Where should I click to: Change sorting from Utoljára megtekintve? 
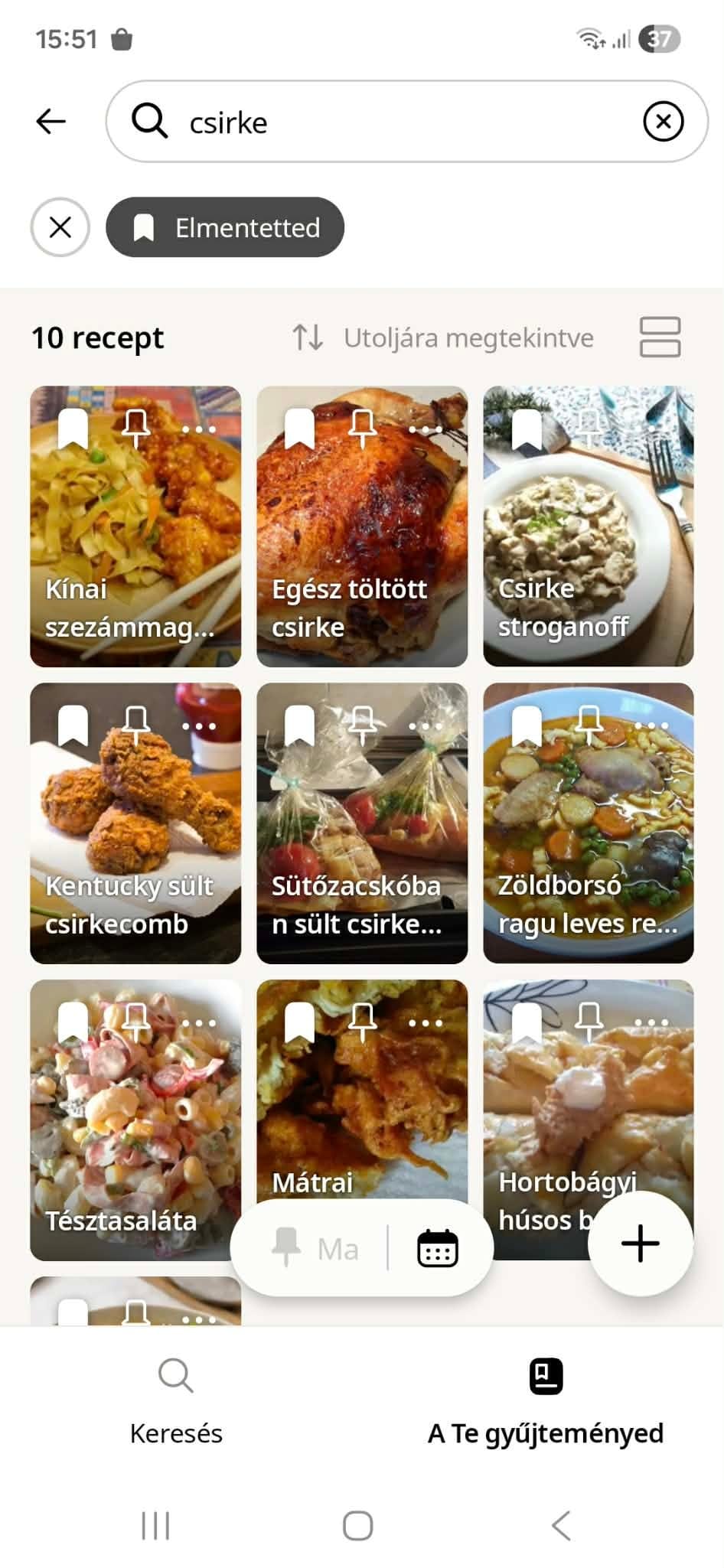443,337
